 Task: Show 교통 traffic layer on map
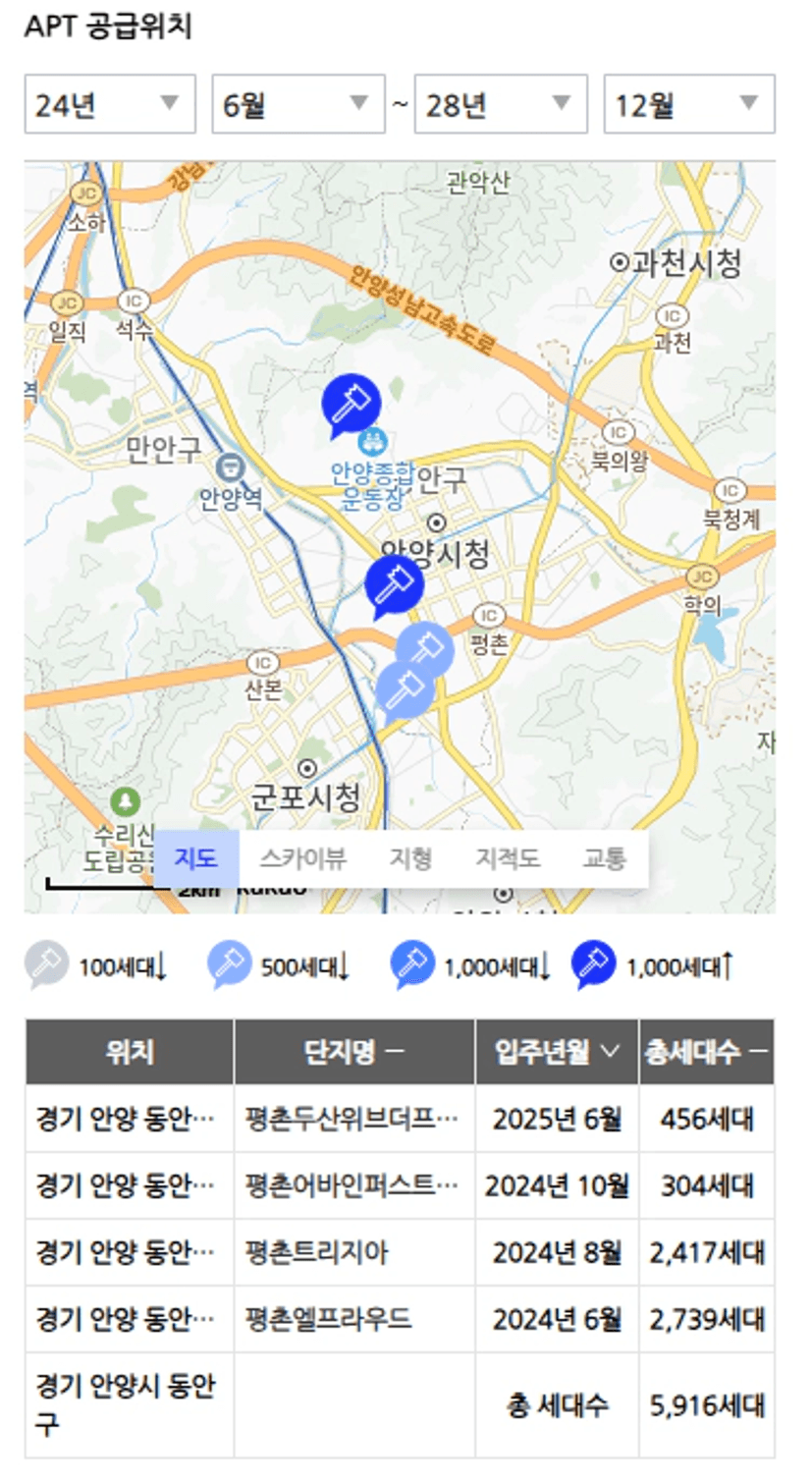click(x=604, y=858)
